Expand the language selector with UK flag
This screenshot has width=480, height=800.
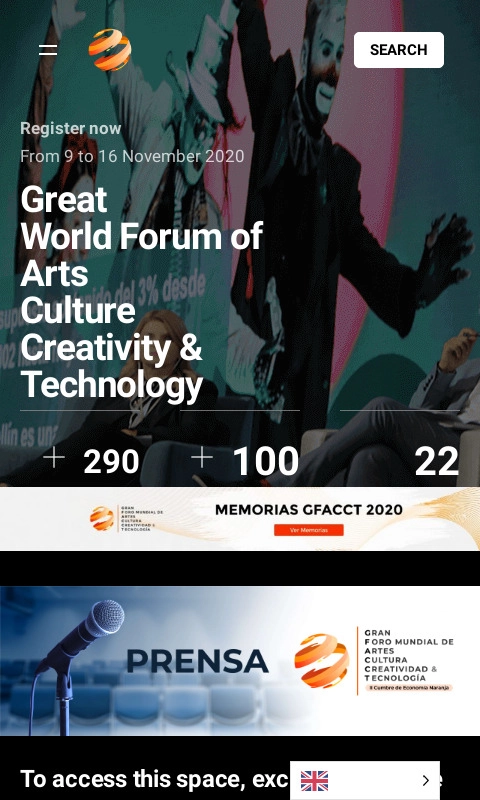coord(365,780)
